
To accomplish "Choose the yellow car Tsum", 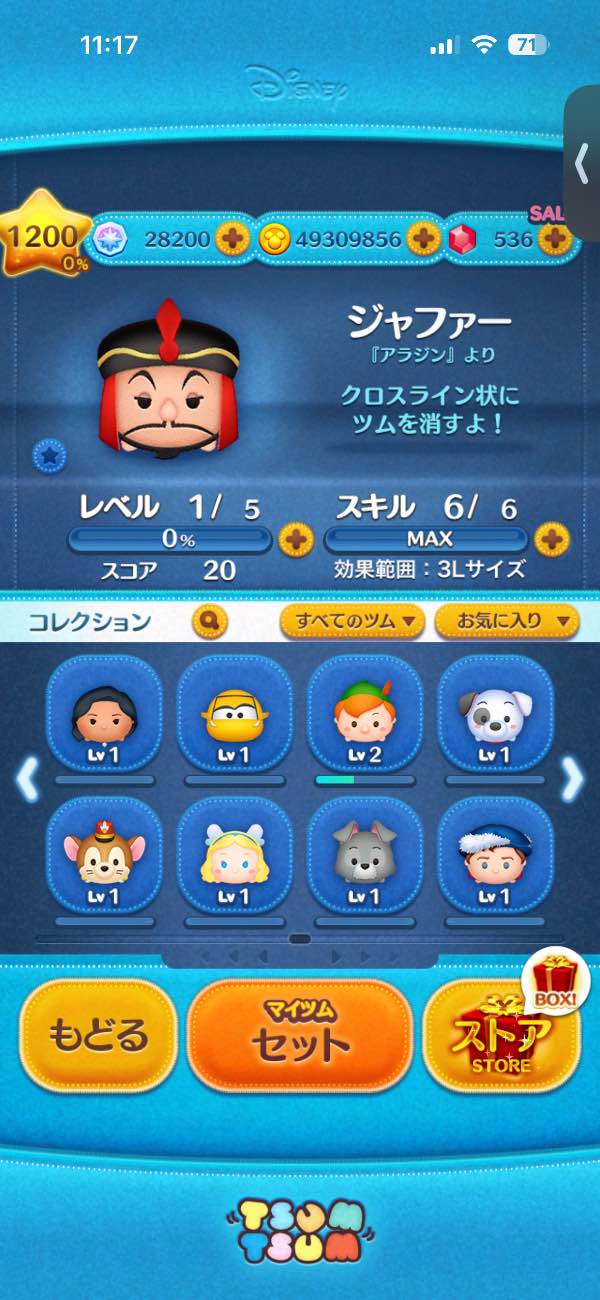I will pyautogui.click(x=234, y=720).
